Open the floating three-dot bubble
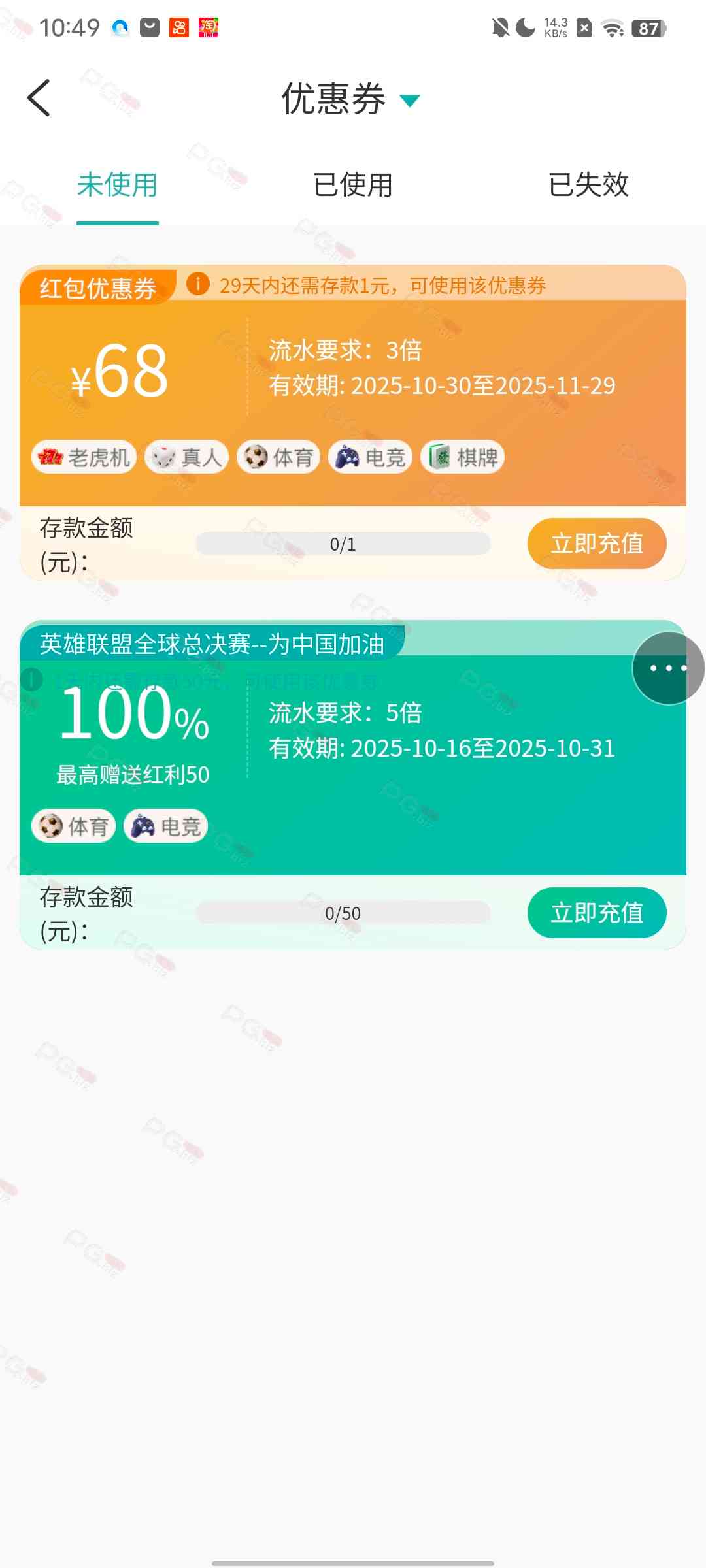Screen dimensions: 706x1568 (667, 668)
